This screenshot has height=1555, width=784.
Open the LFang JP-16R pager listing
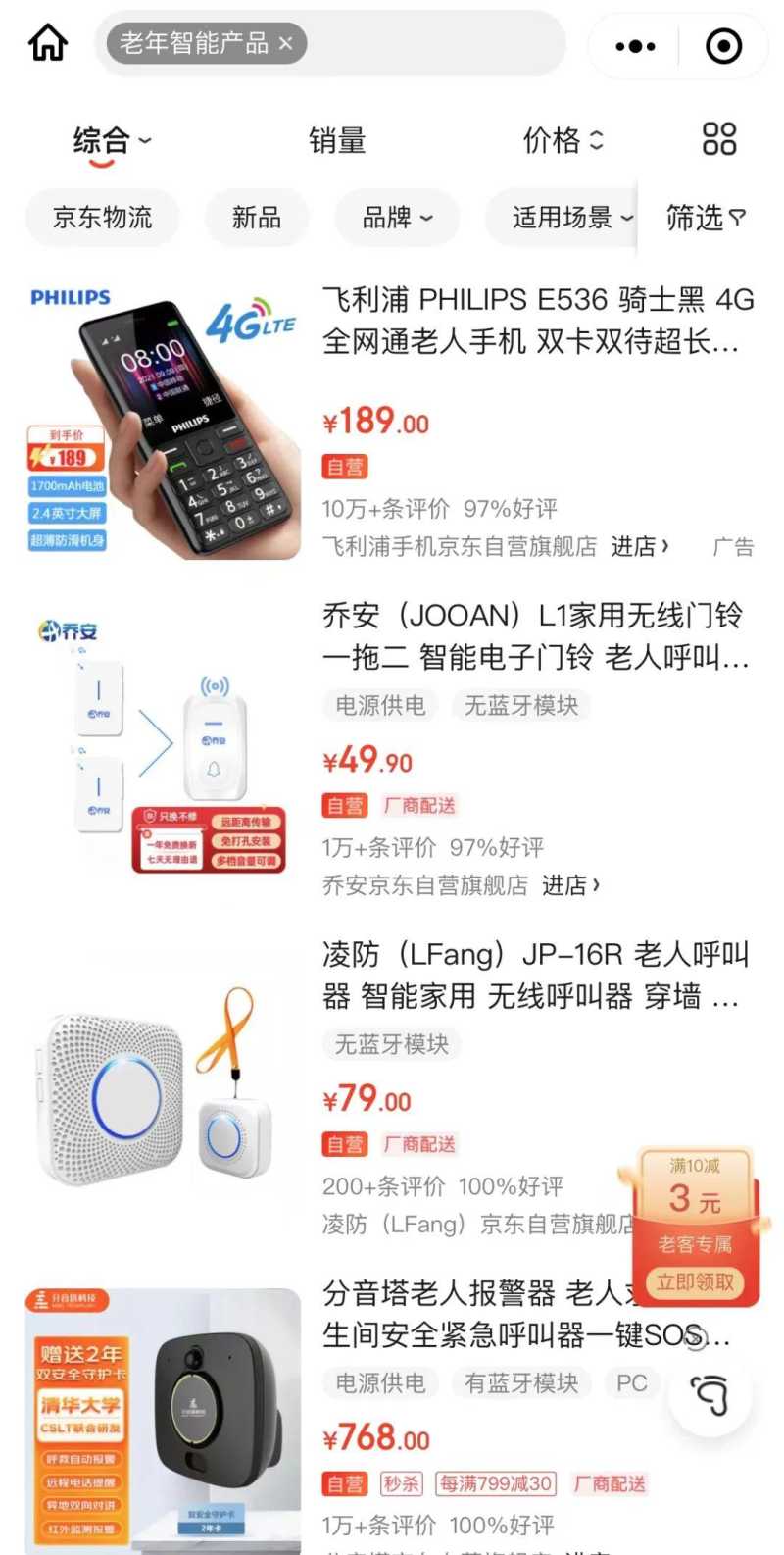point(535,976)
